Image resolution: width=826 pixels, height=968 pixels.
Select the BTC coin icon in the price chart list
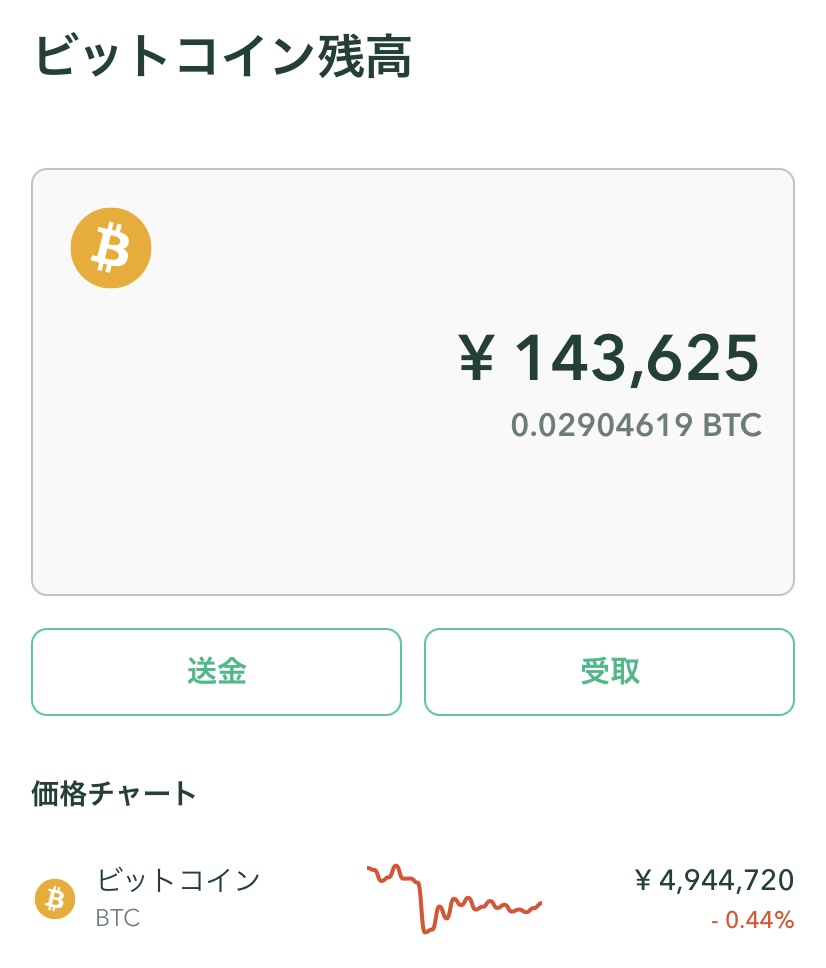click(55, 899)
